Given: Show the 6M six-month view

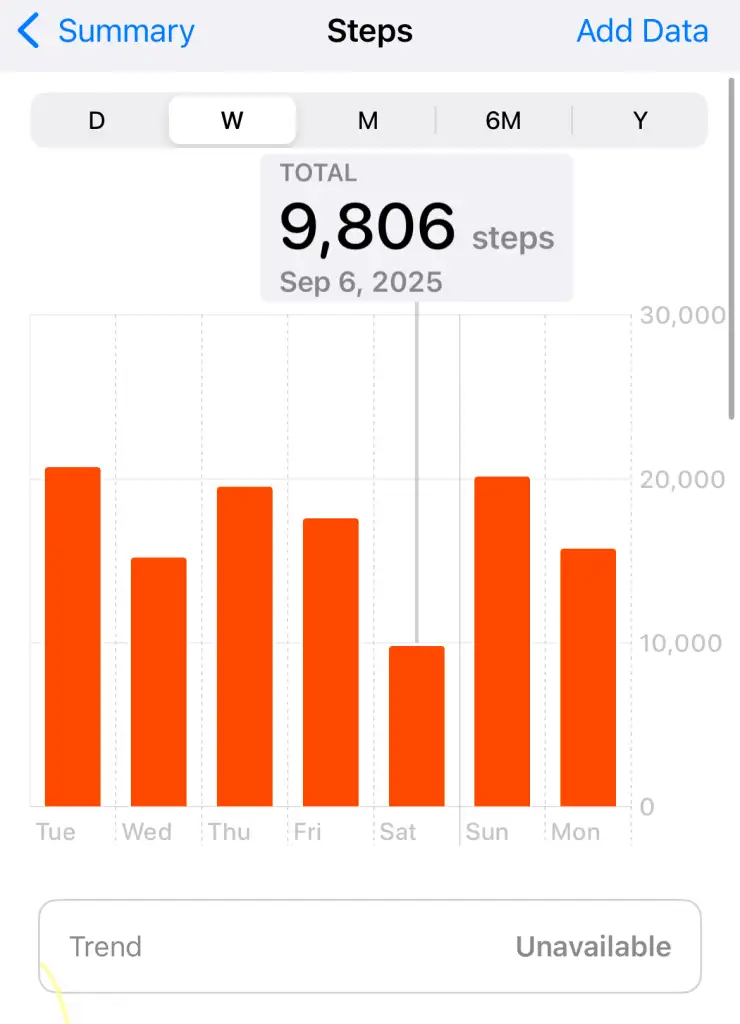Looking at the screenshot, I should [503, 121].
